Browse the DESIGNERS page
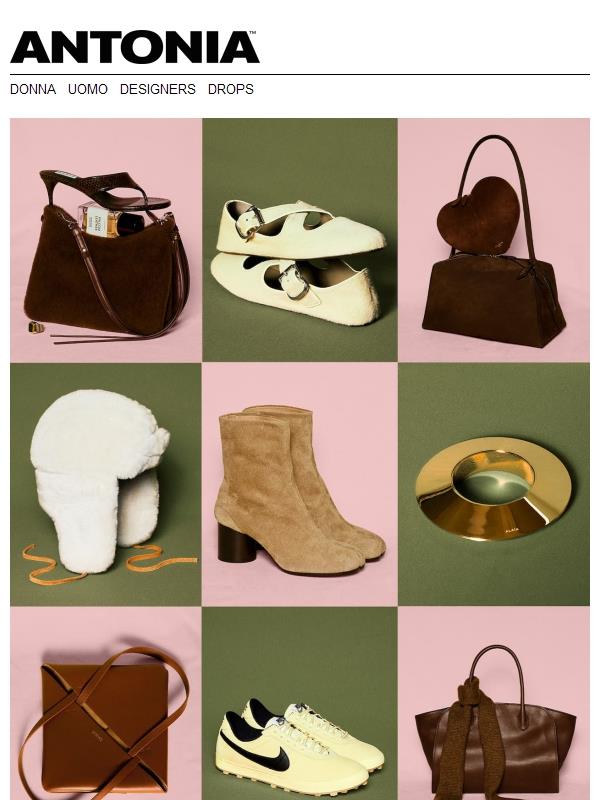 pyautogui.click(x=157, y=89)
